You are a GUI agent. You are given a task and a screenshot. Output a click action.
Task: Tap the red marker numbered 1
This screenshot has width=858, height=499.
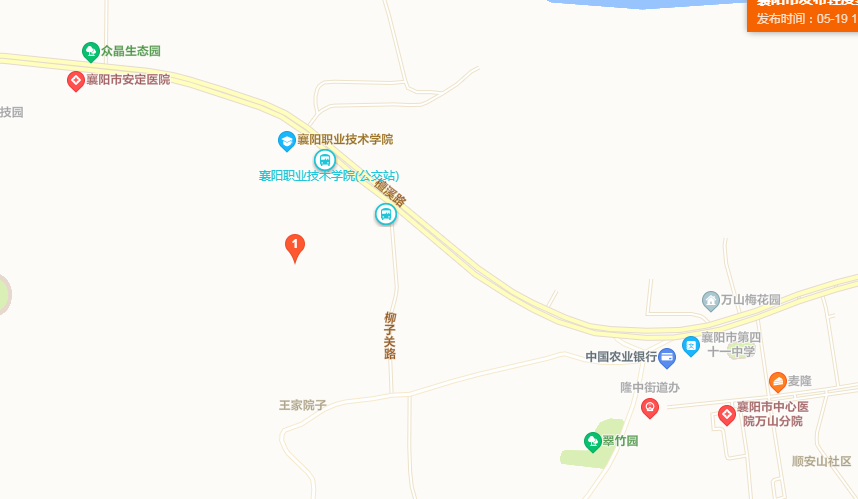tap(295, 246)
